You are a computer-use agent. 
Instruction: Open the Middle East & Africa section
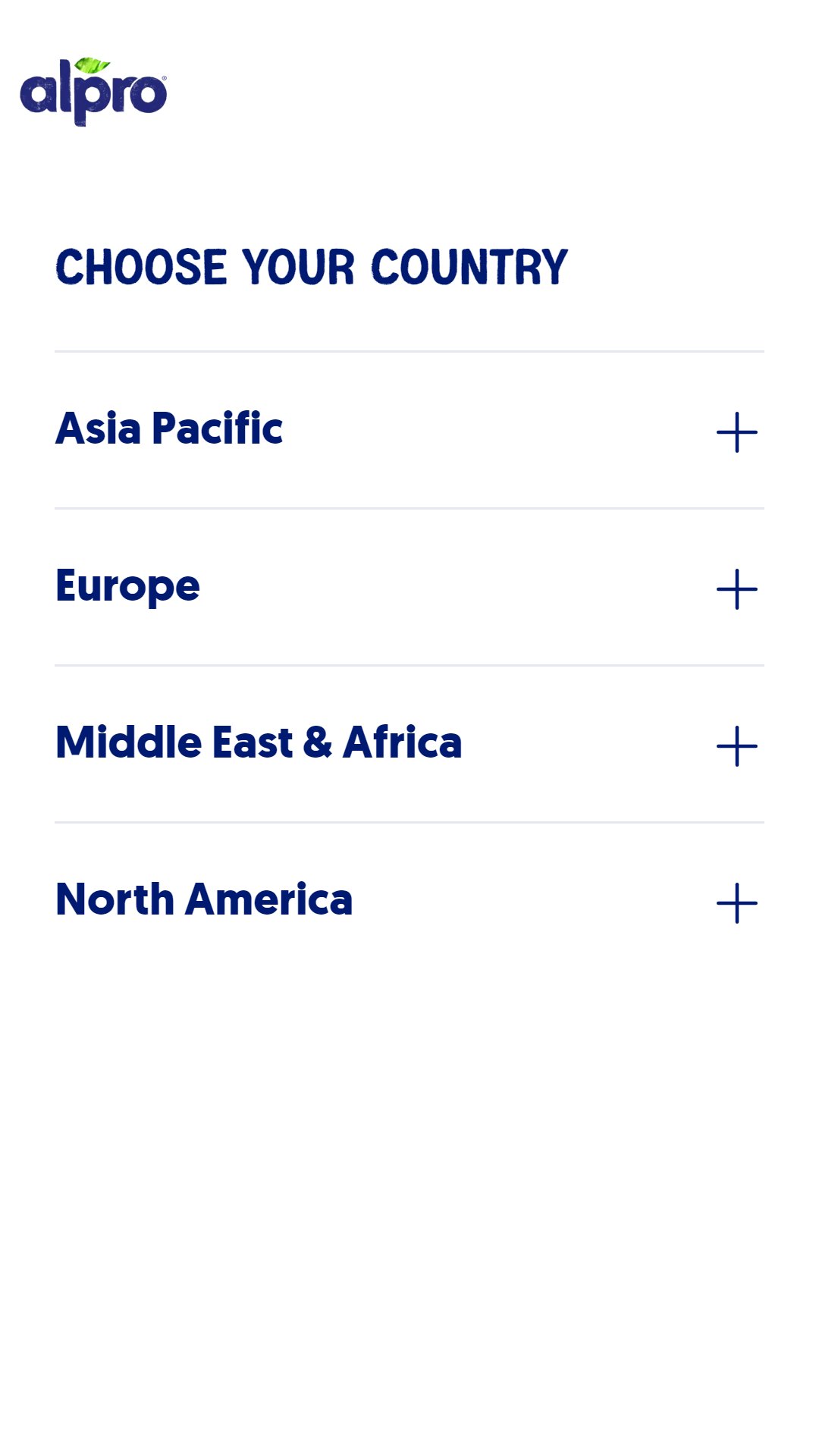pyautogui.click(x=409, y=744)
